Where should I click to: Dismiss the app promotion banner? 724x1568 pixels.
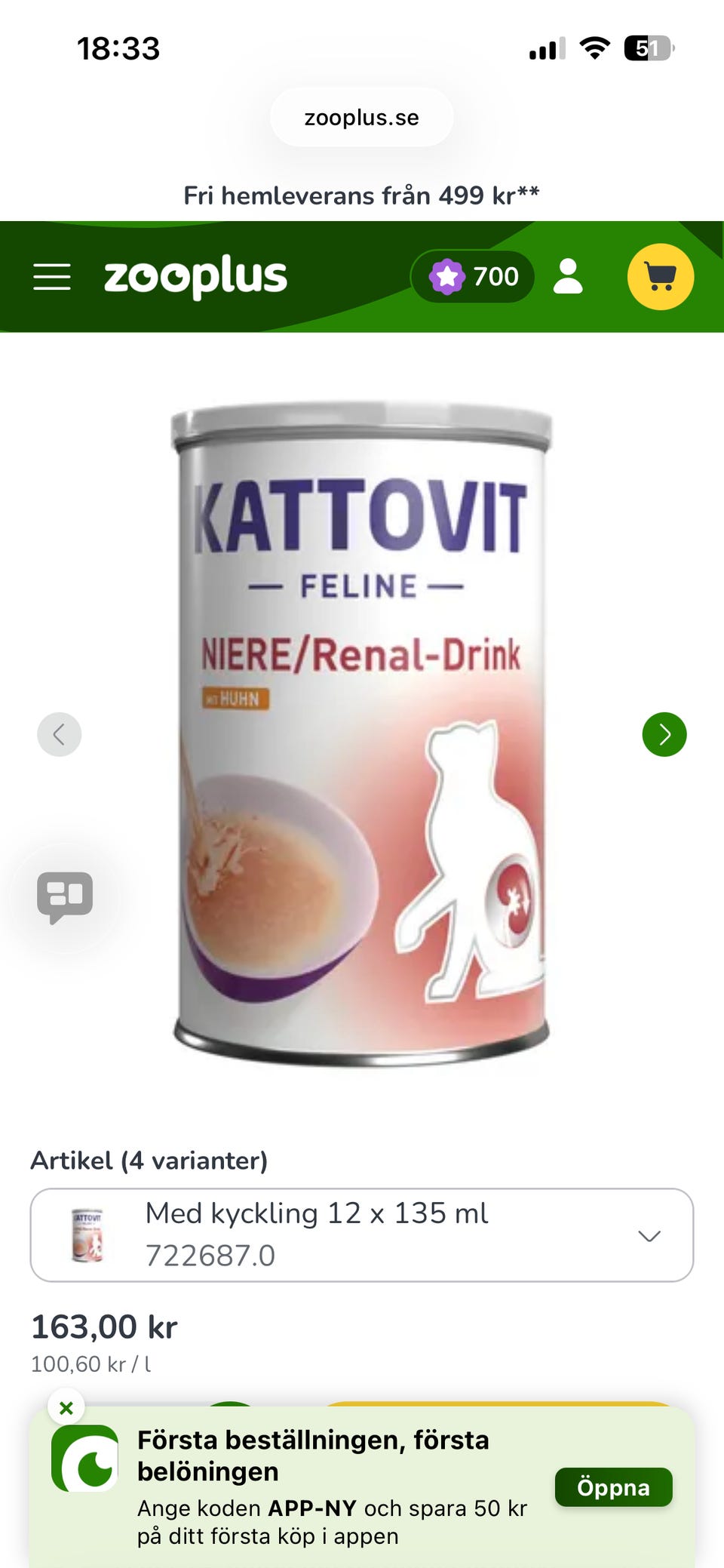(x=66, y=1408)
